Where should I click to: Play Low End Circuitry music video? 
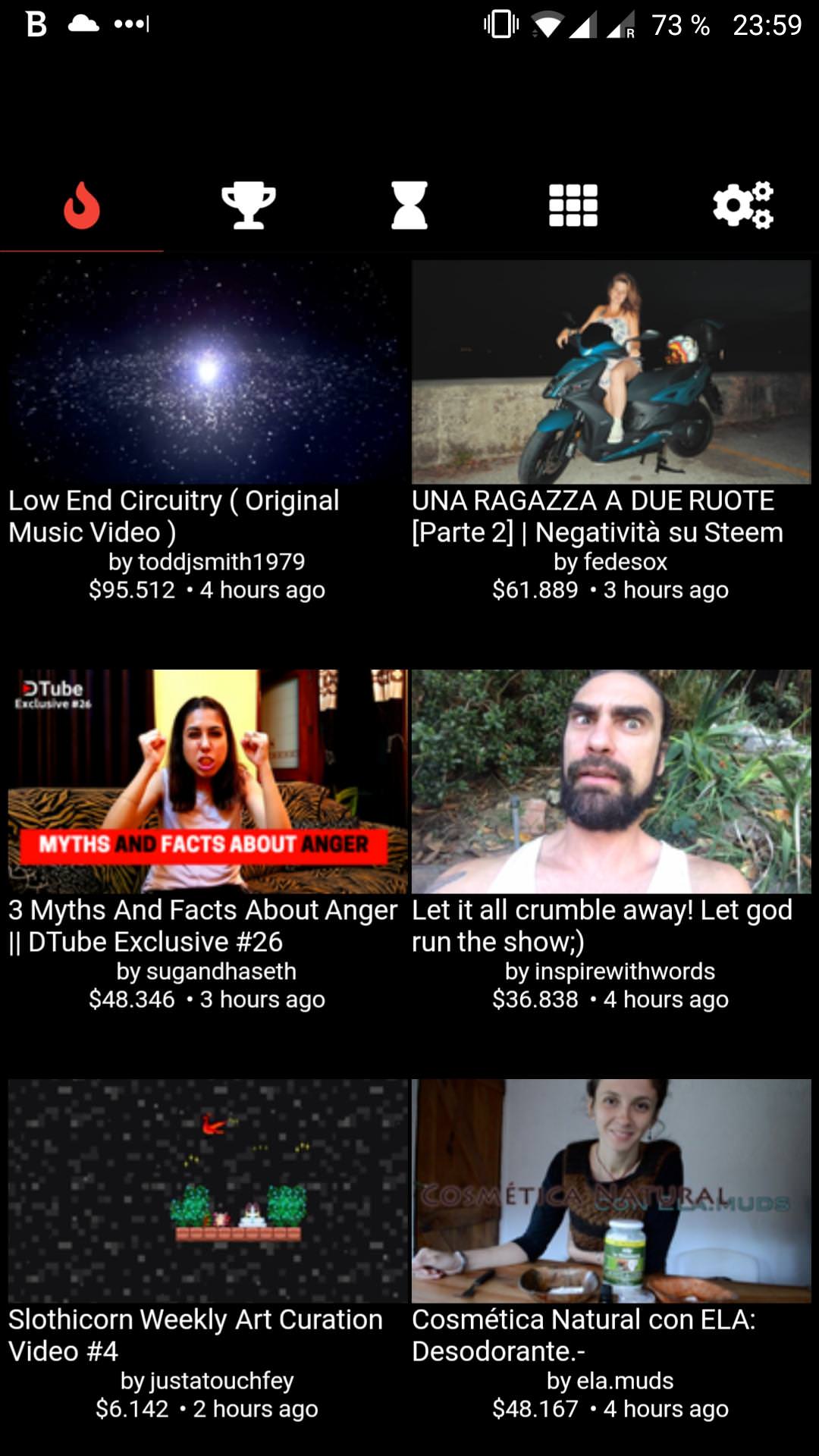[207, 372]
